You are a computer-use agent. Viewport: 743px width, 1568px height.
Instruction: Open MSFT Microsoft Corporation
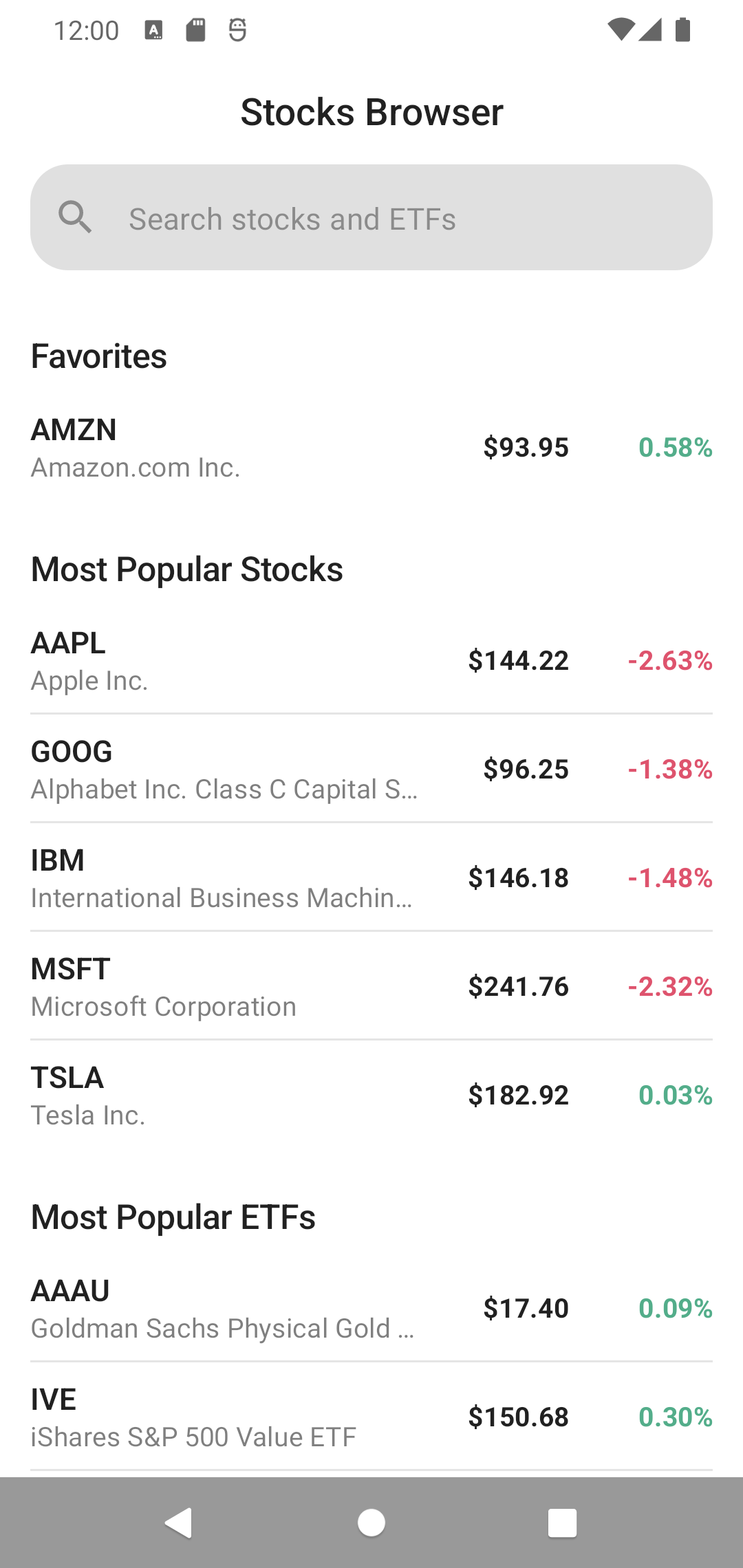371,987
